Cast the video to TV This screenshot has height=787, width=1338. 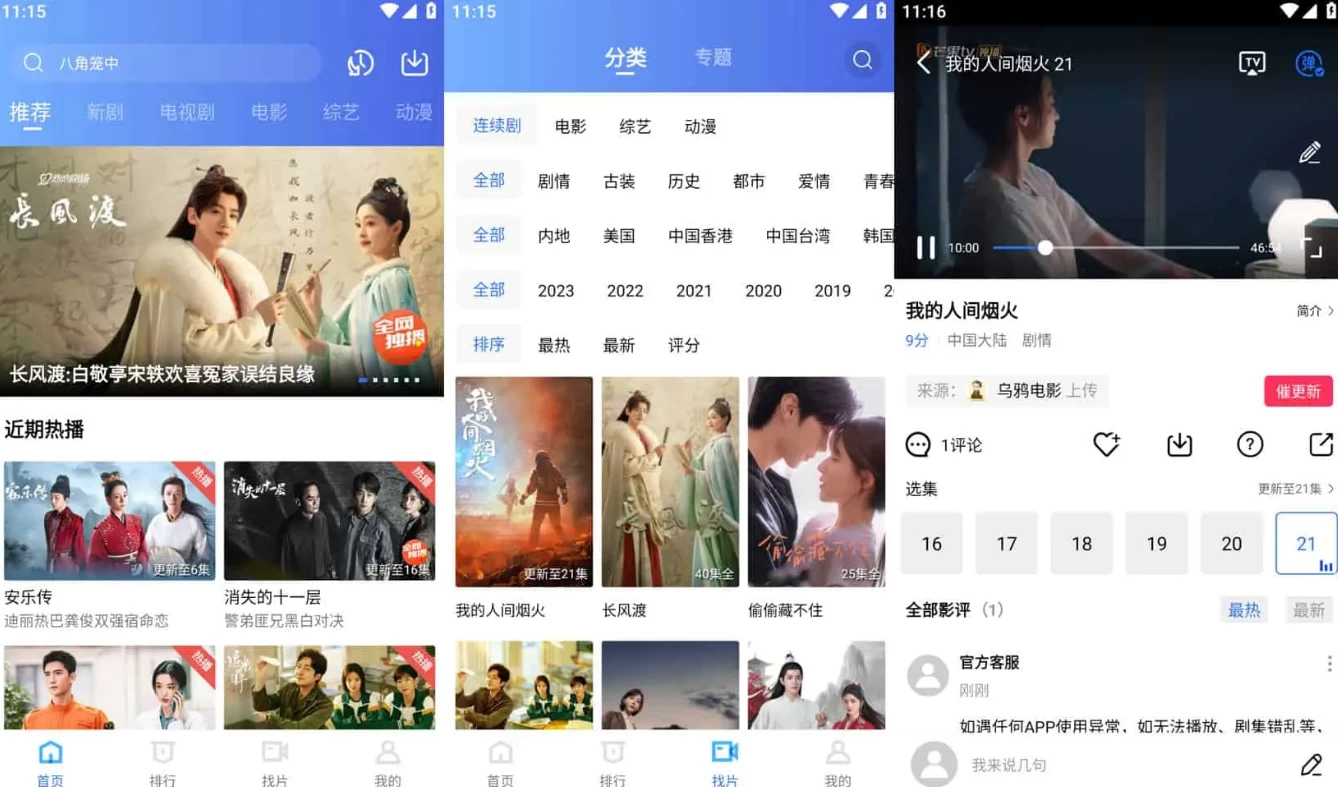coord(1252,64)
